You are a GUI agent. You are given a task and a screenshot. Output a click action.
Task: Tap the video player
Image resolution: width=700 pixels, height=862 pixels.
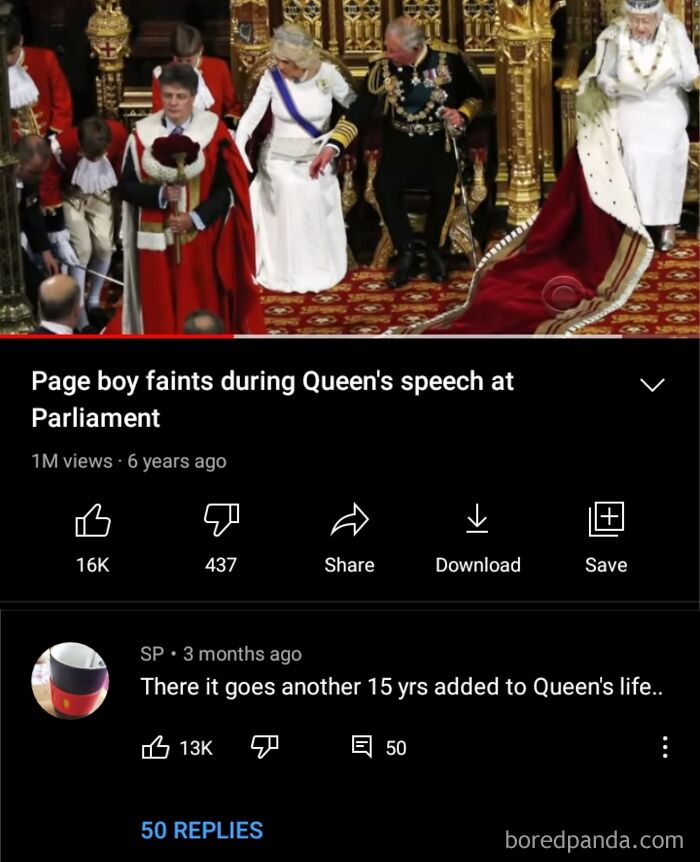[x=350, y=168]
